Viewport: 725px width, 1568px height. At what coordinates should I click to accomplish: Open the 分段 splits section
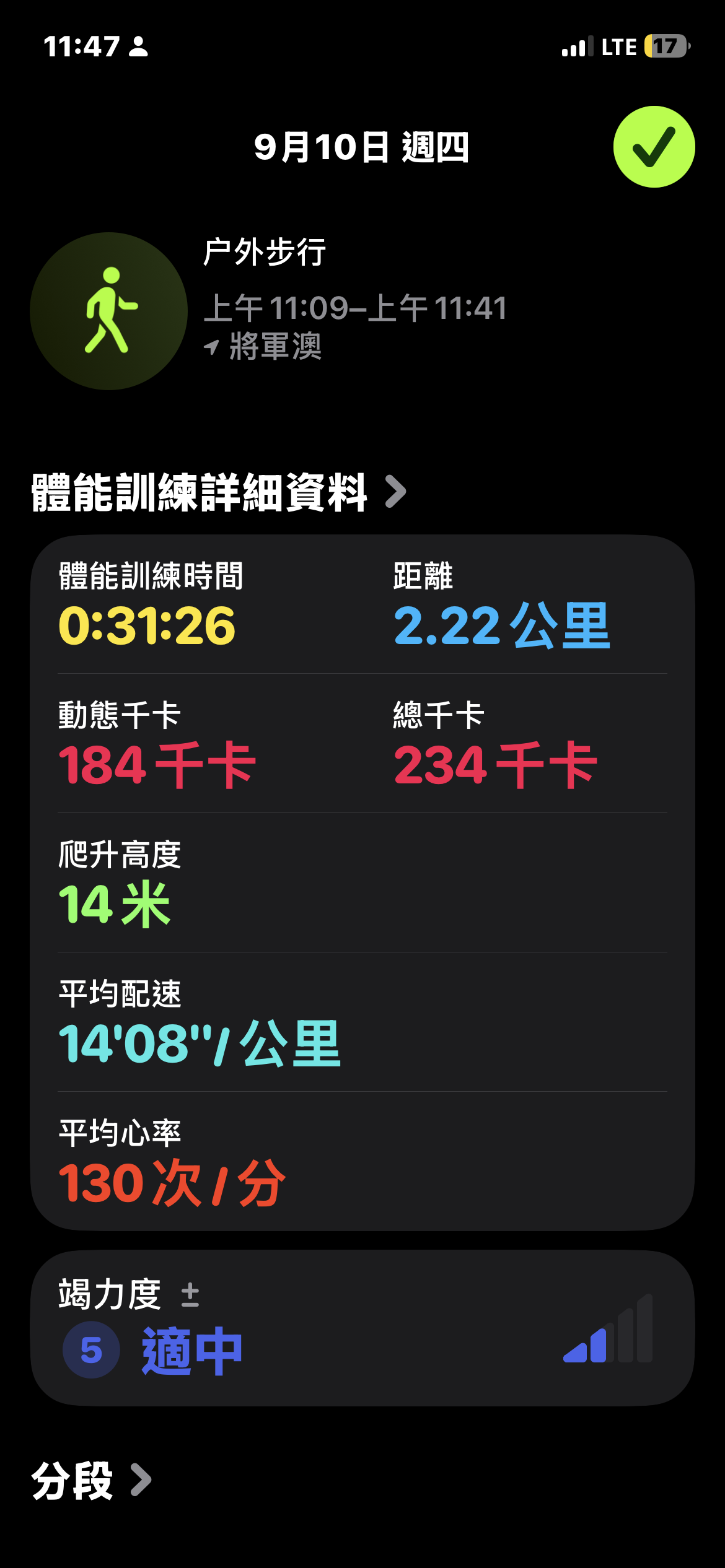pyautogui.click(x=92, y=1481)
